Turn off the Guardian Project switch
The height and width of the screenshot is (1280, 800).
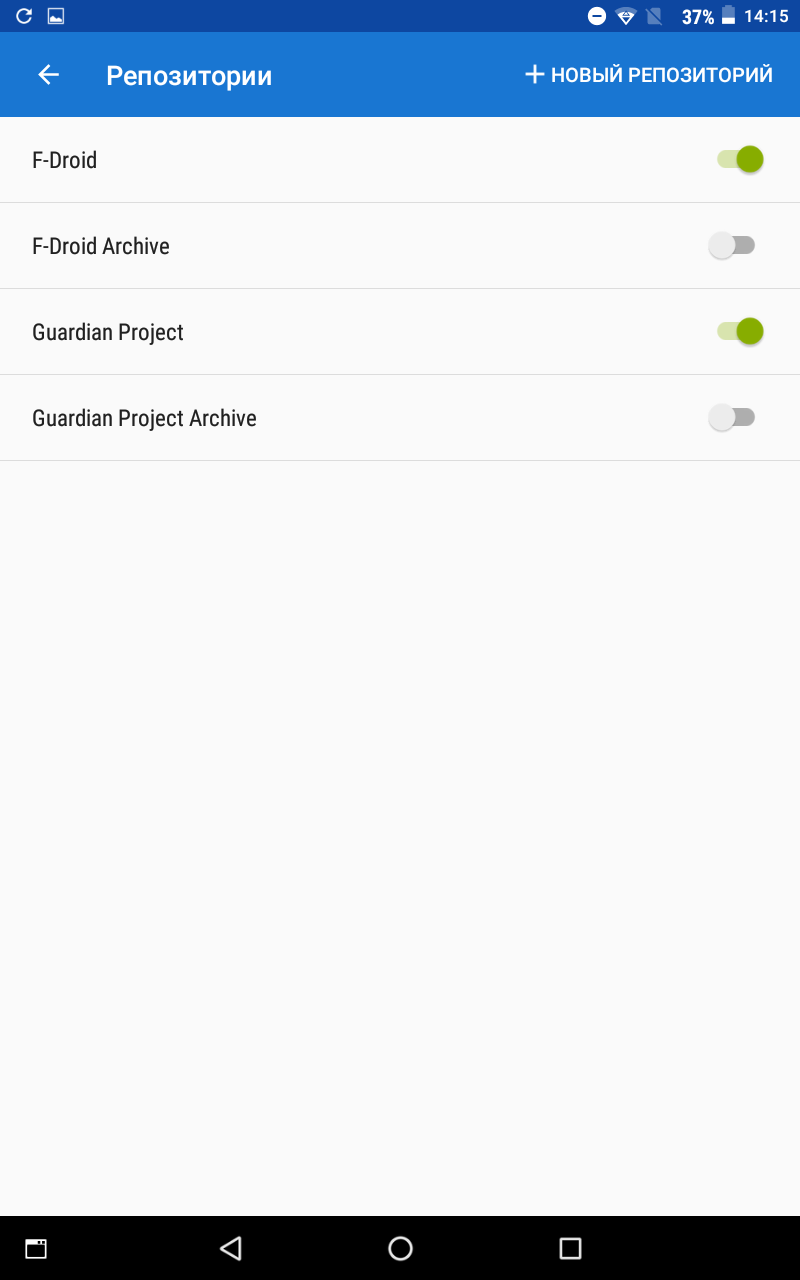click(x=740, y=331)
